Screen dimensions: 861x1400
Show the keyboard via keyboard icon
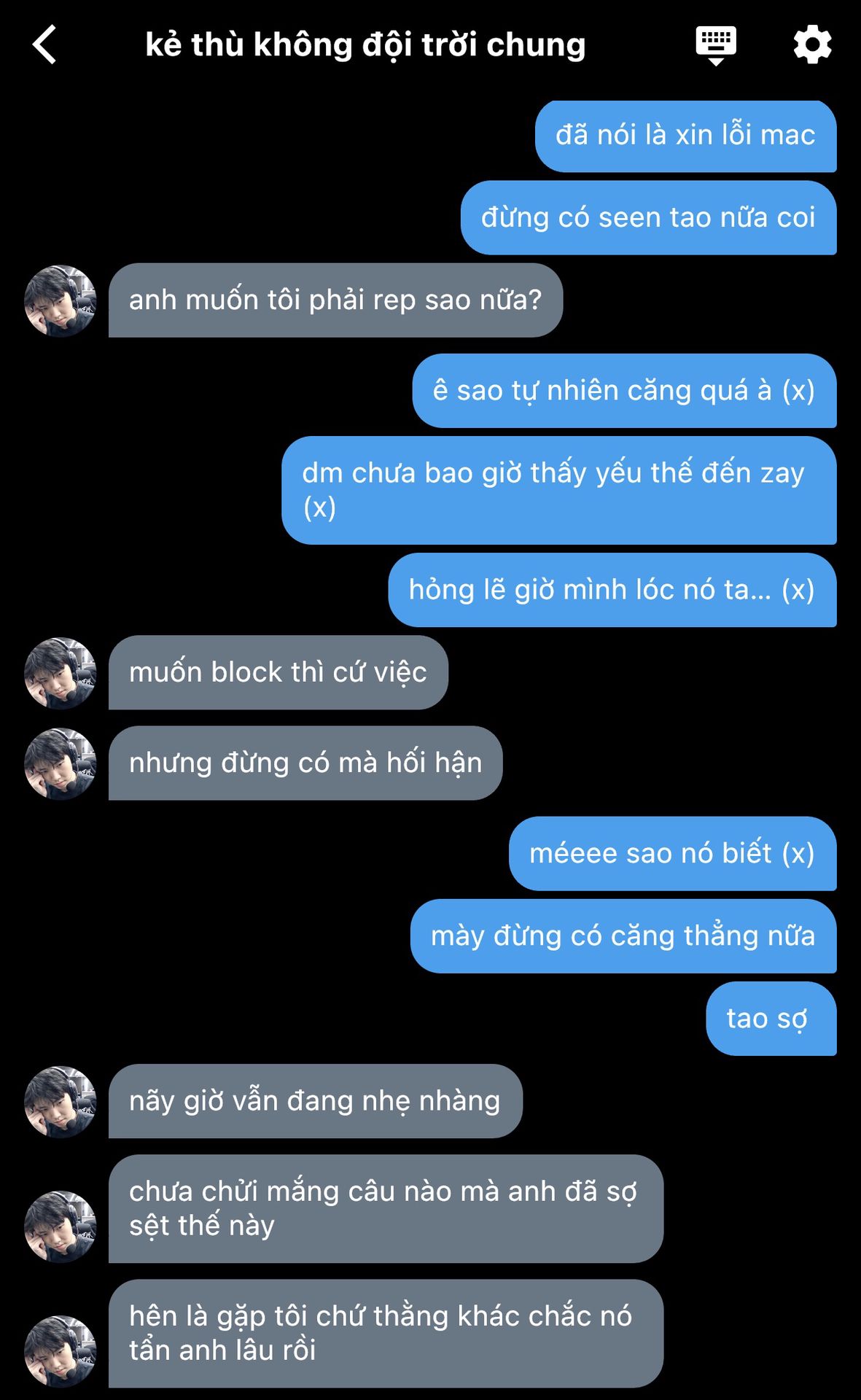[715, 45]
